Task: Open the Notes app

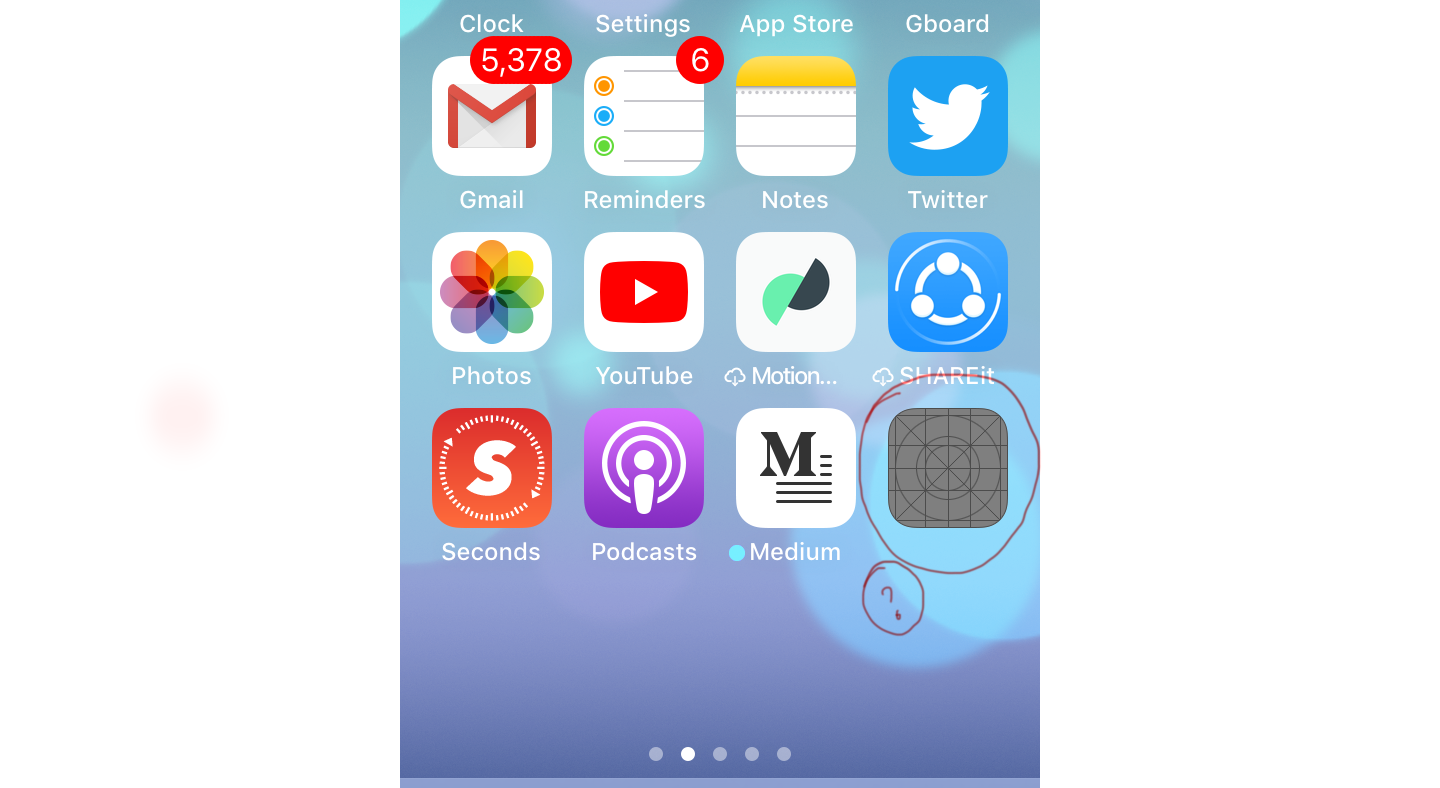Action: pyautogui.click(x=796, y=116)
